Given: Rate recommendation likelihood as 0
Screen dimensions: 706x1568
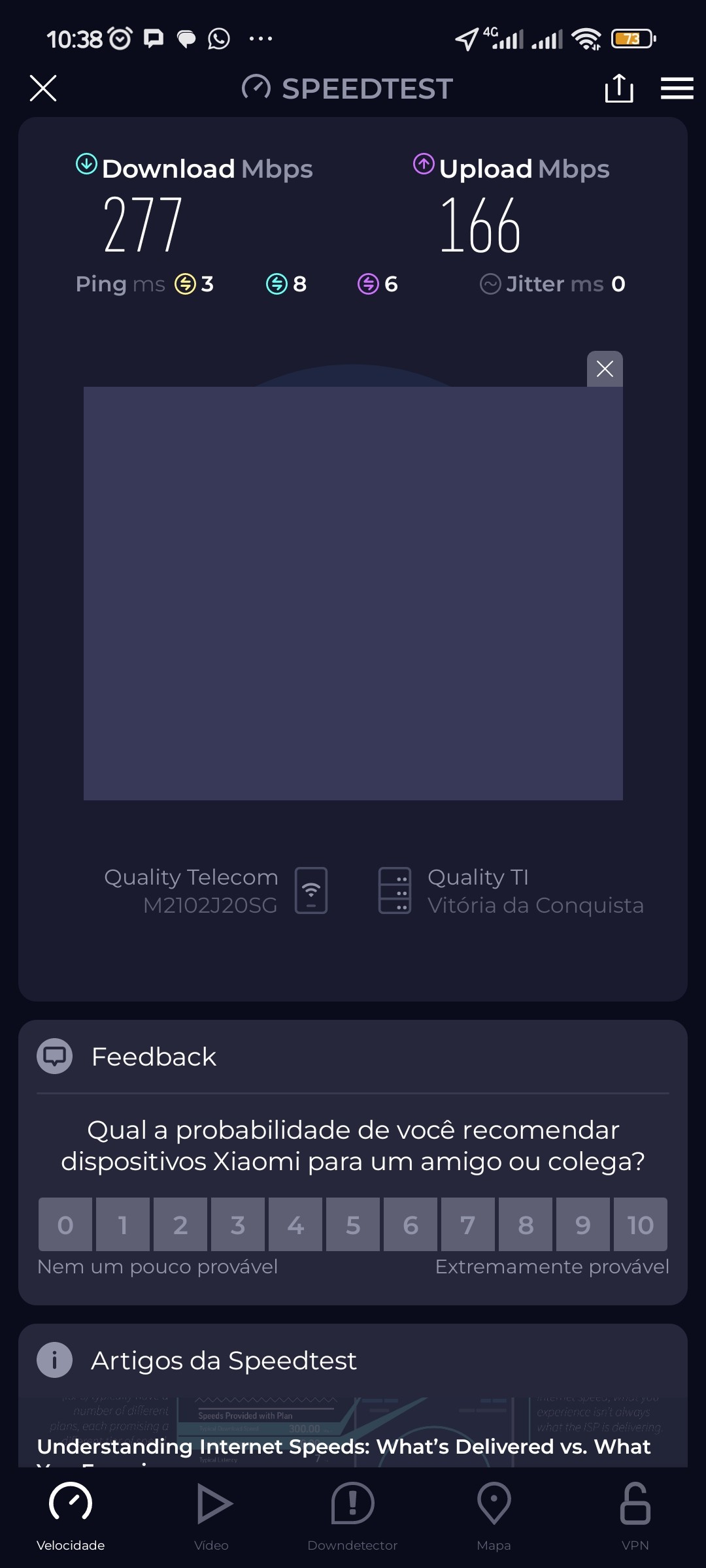Looking at the screenshot, I should click(x=65, y=1224).
